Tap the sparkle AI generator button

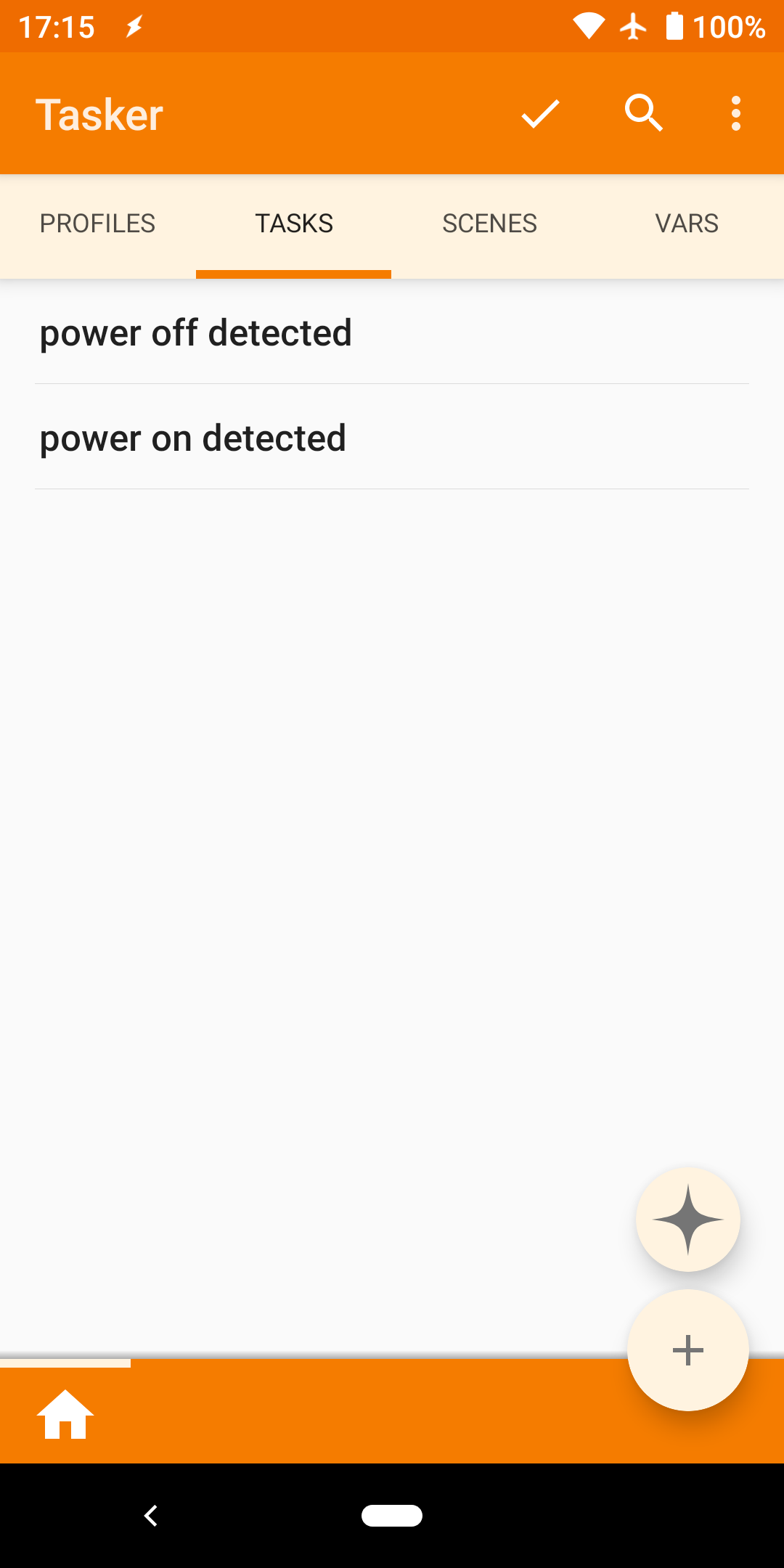688,1220
